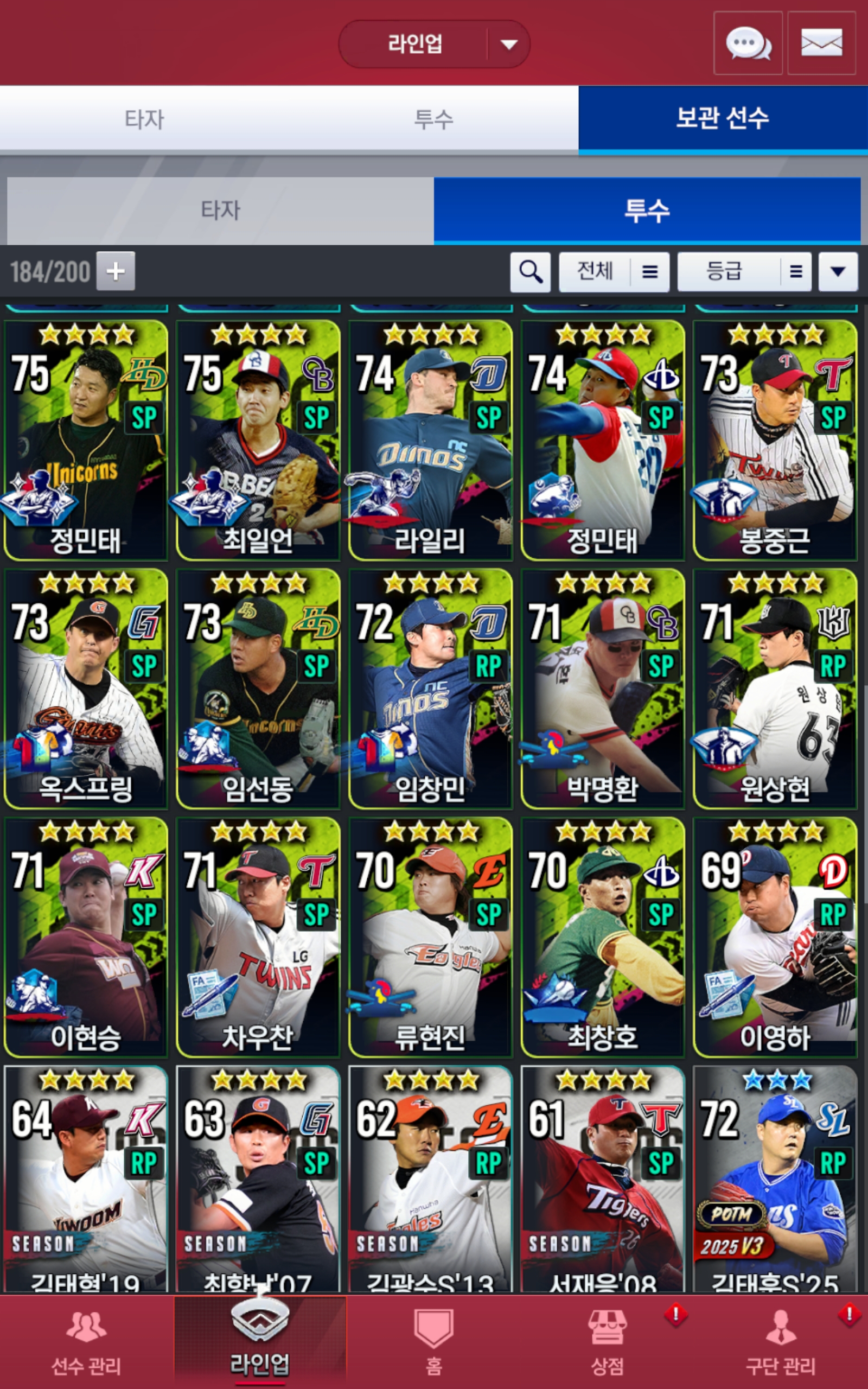Open the 최일언 player card

pyautogui.click(x=258, y=439)
